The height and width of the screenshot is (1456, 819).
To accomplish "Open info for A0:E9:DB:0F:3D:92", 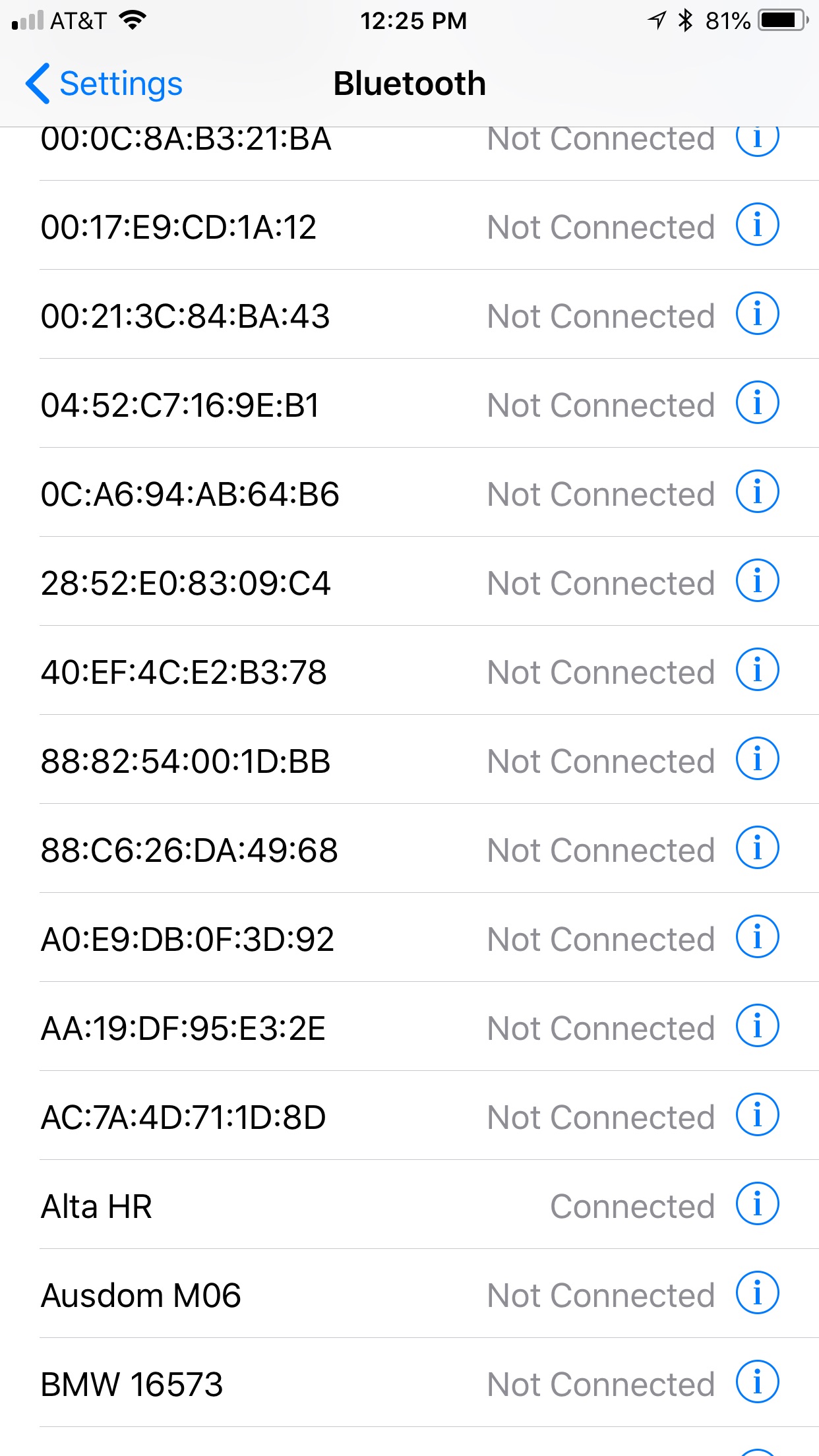I will click(757, 937).
